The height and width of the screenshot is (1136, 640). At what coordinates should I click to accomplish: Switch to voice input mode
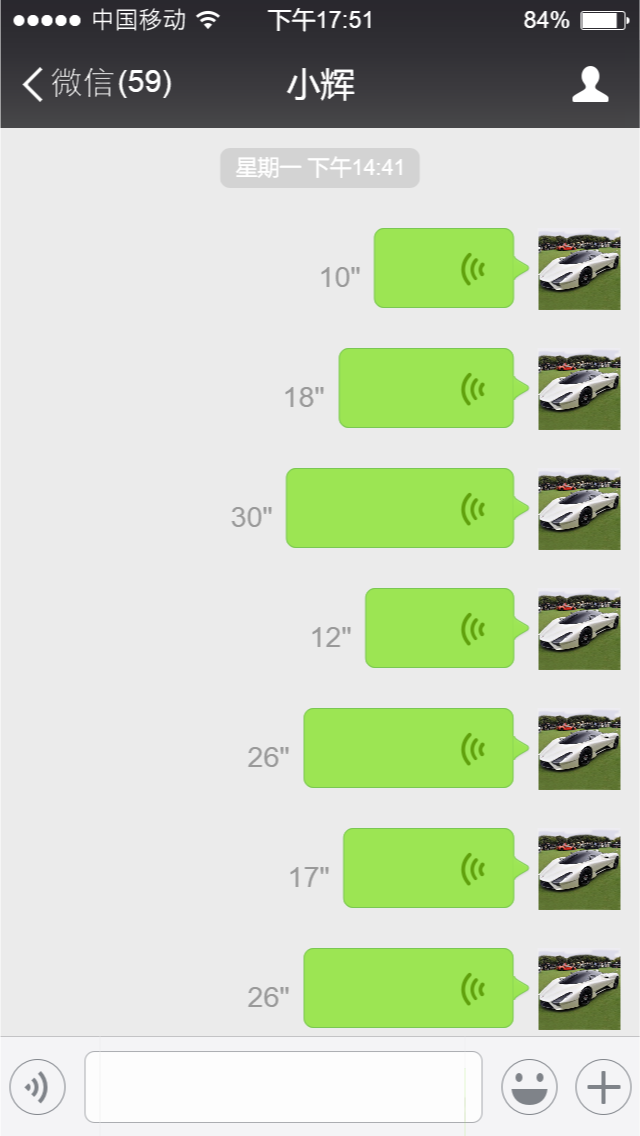click(x=37, y=1086)
